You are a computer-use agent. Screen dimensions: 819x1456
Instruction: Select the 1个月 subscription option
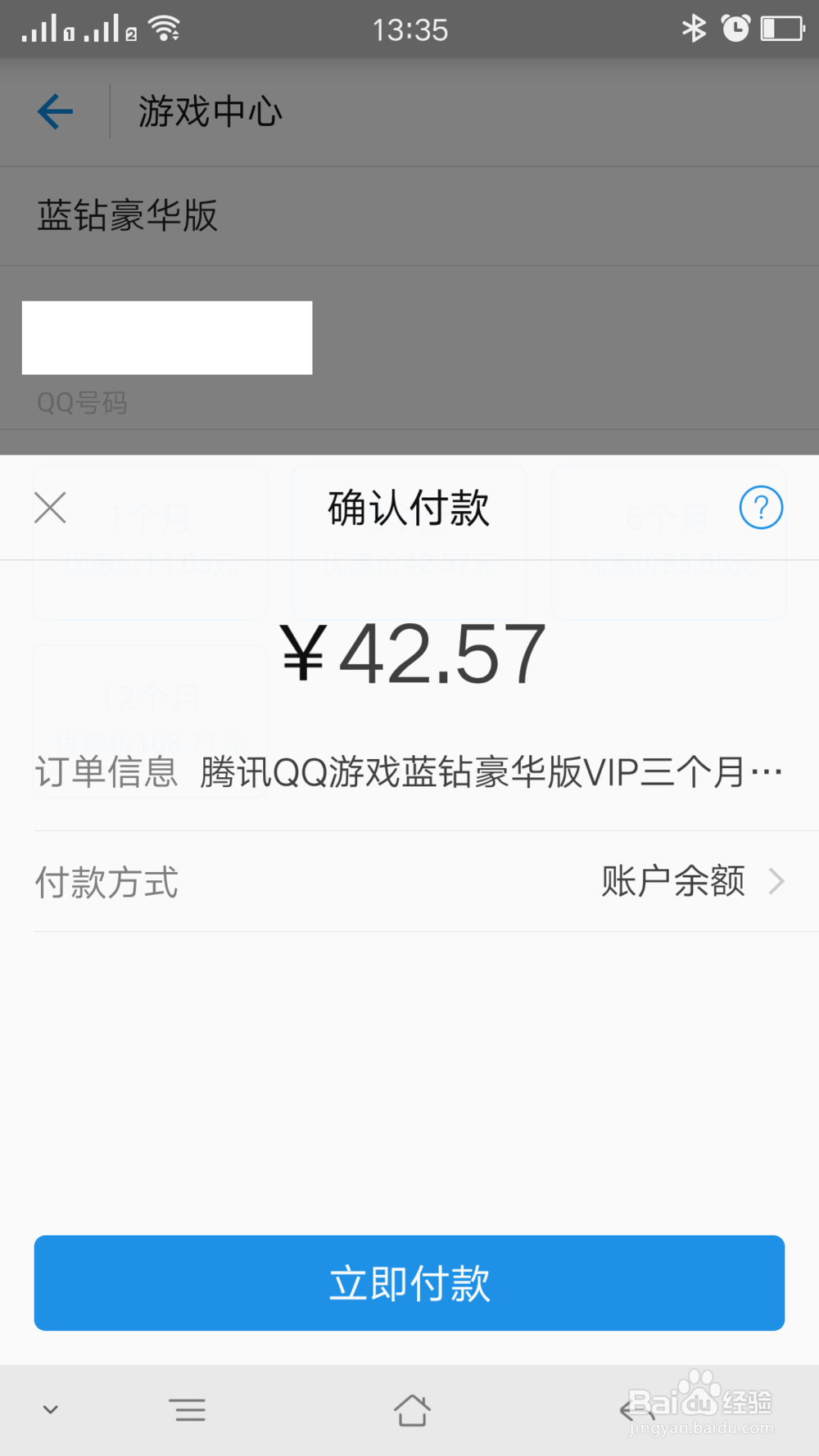[x=150, y=542]
